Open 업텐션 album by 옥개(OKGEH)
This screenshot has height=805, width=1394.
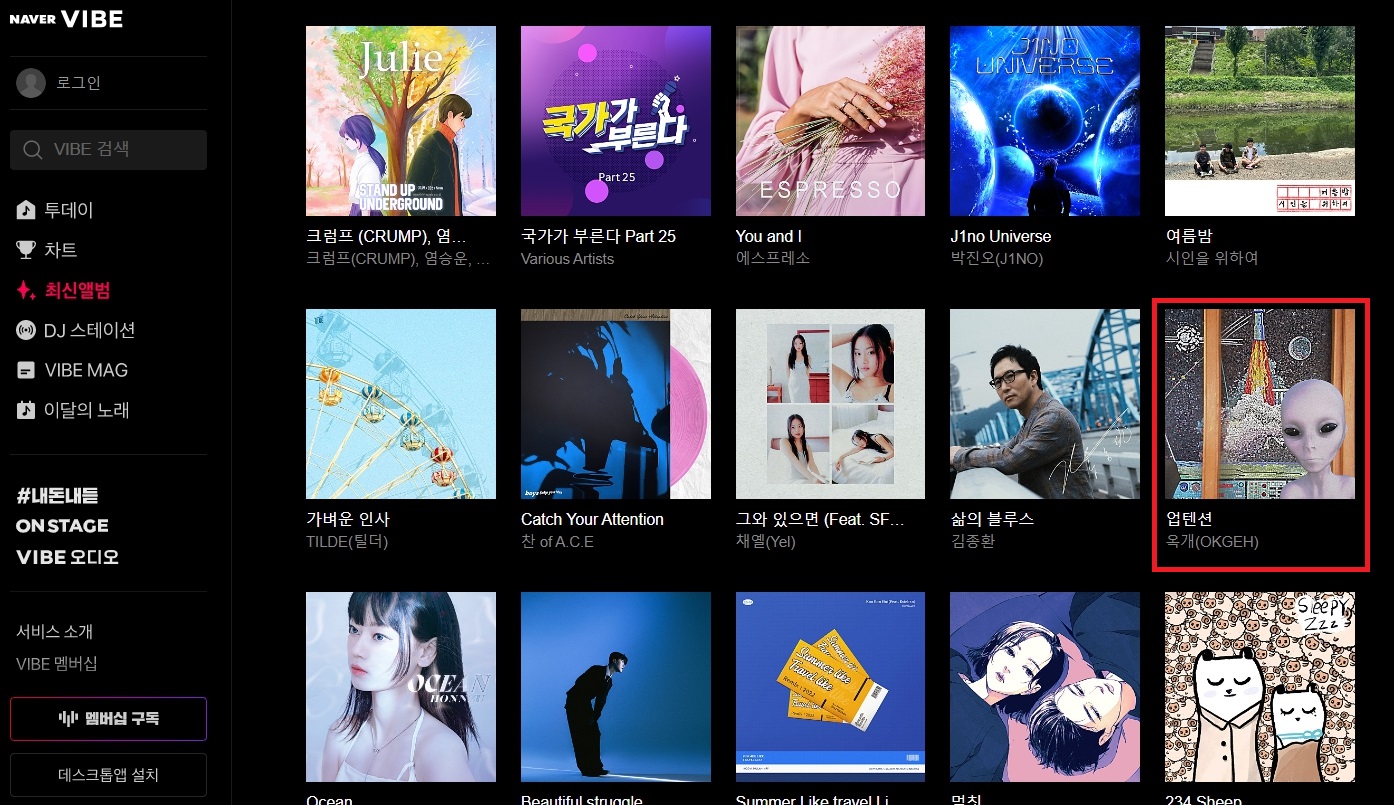(1259, 404)
